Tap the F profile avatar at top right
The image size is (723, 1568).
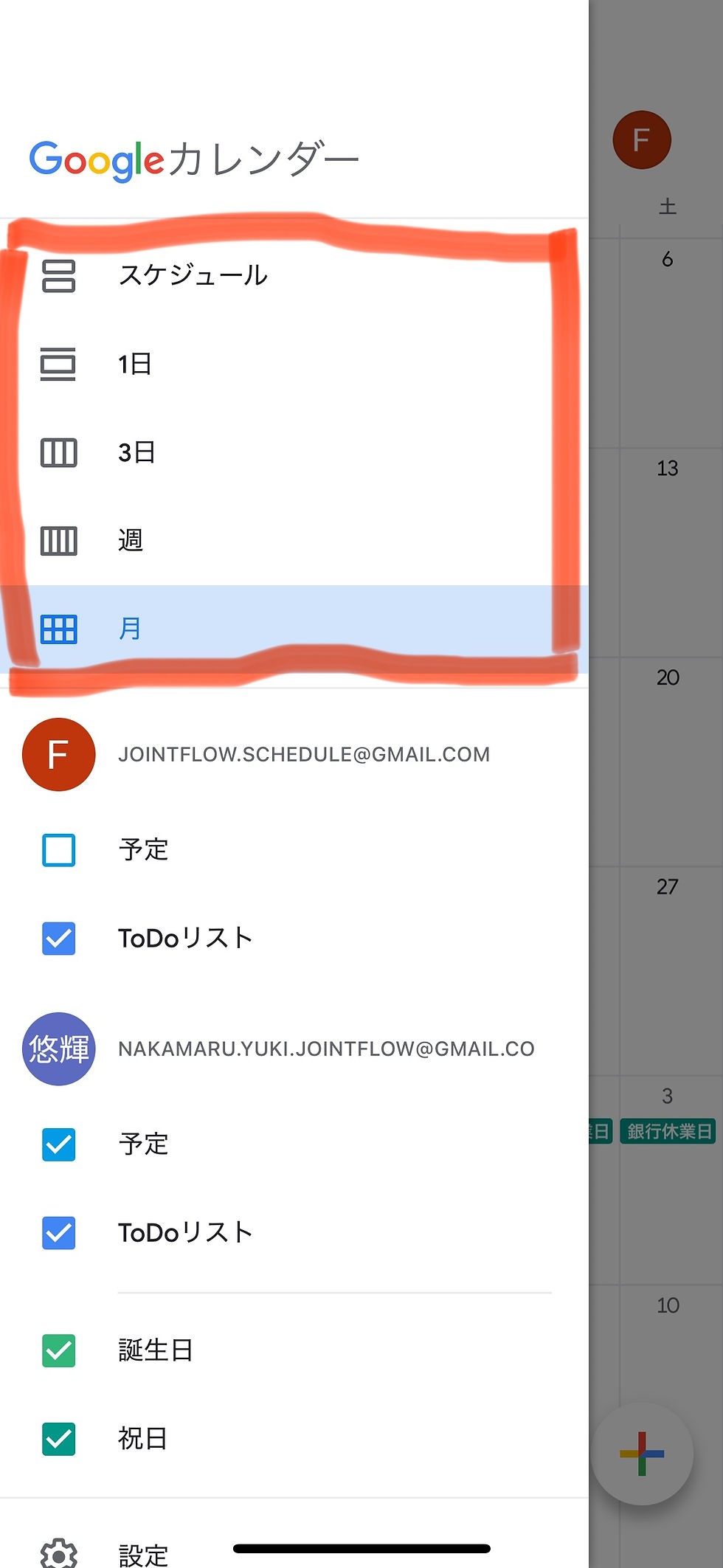tap(641, 140)
